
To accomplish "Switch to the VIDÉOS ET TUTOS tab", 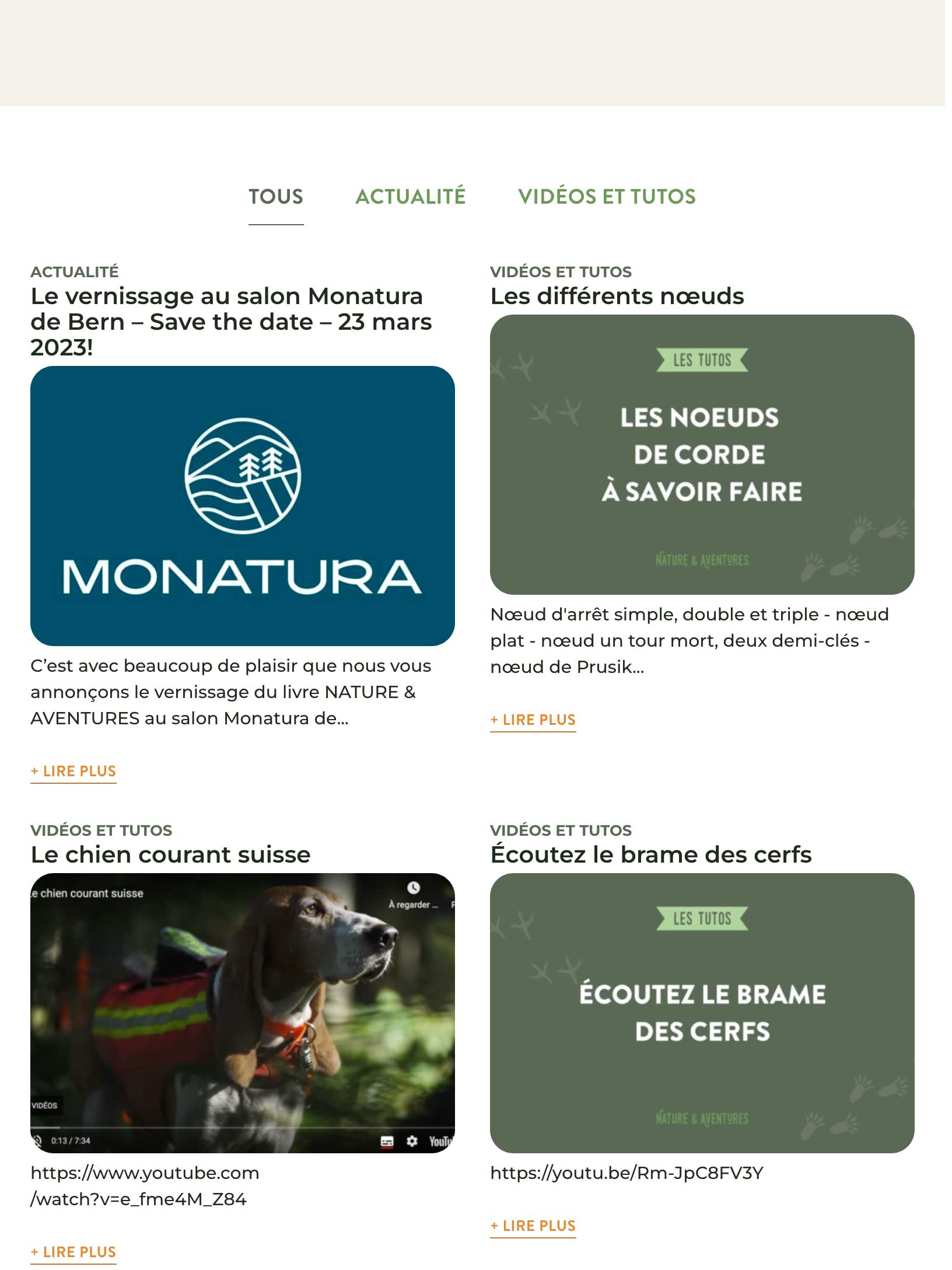I will [607, 197].
